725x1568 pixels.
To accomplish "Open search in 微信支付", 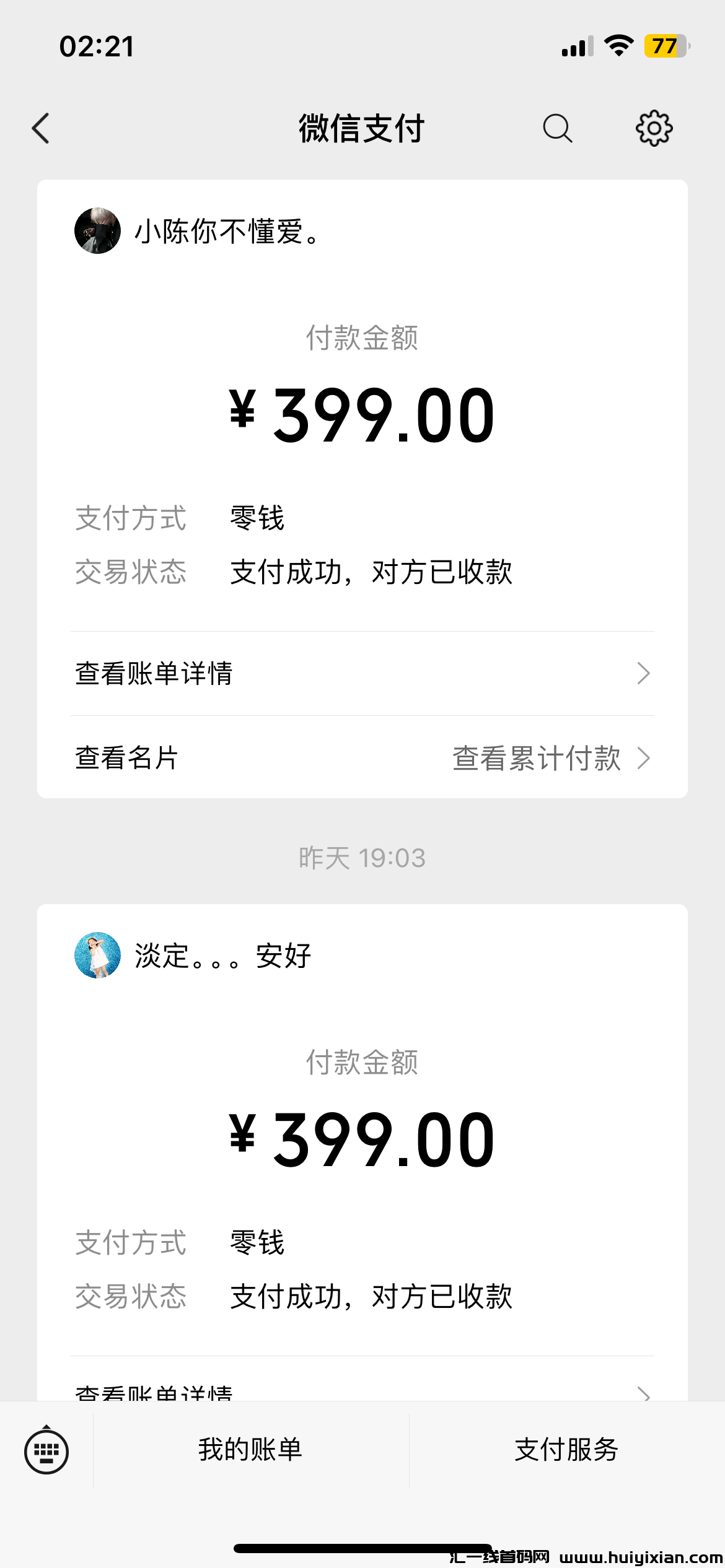I will click(x=557, y=129).
